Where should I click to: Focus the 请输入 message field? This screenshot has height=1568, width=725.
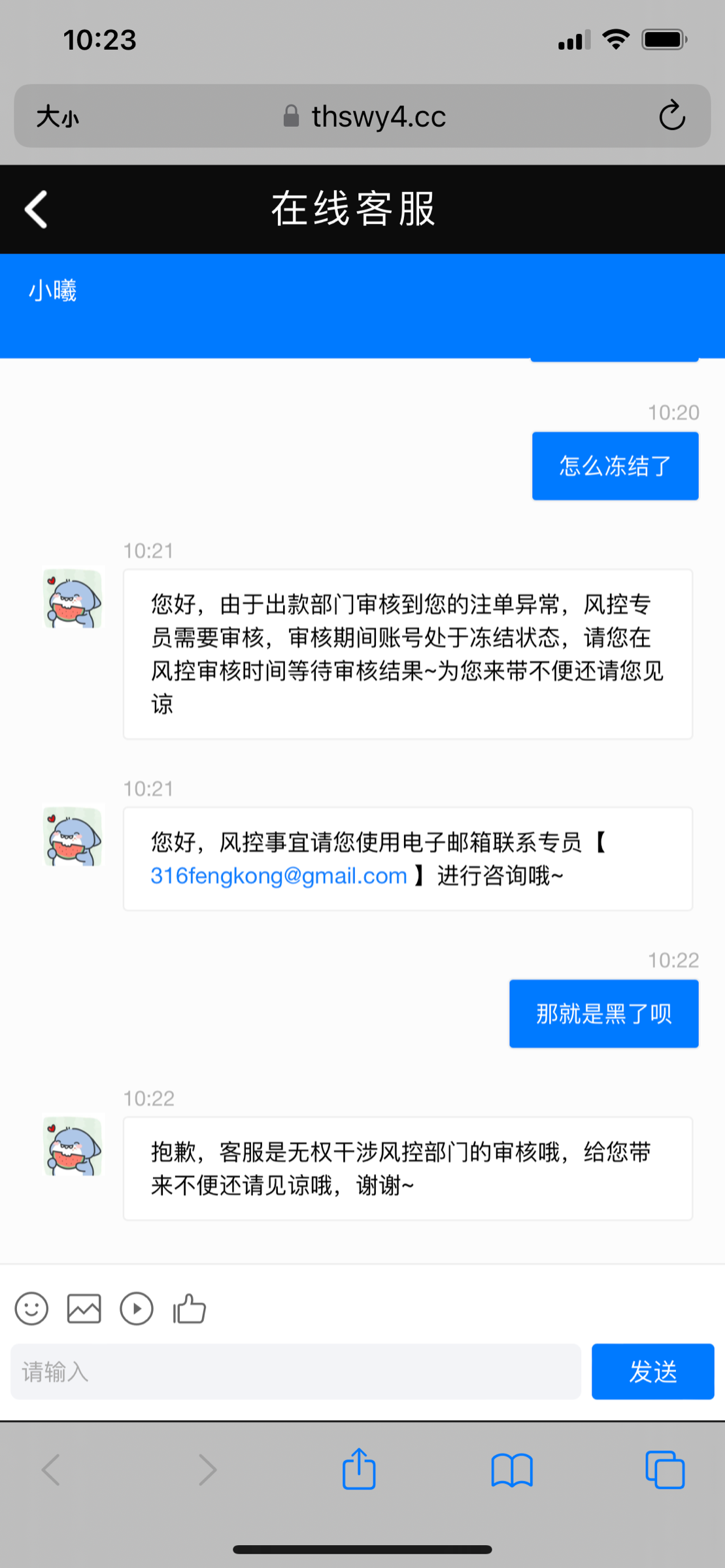[295, 1371]
